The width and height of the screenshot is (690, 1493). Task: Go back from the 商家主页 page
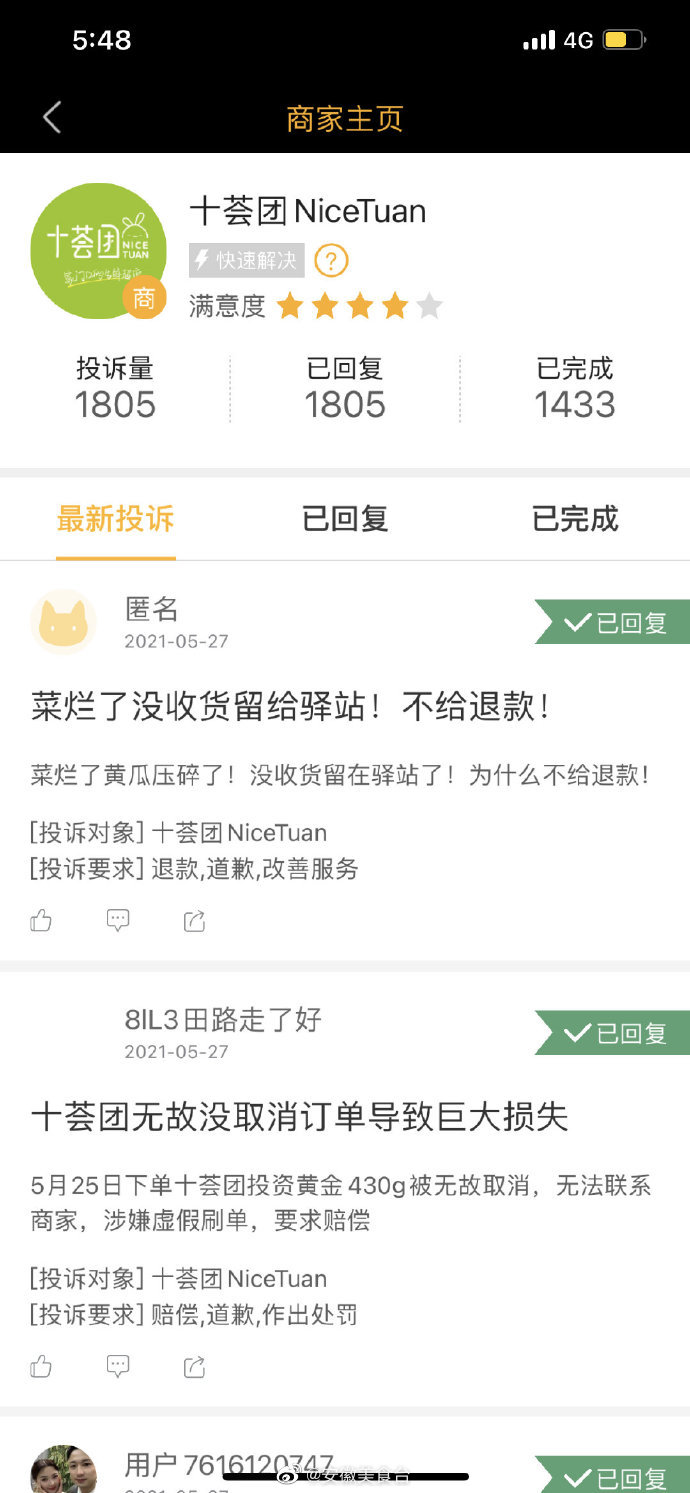click(x=52, y=118)
